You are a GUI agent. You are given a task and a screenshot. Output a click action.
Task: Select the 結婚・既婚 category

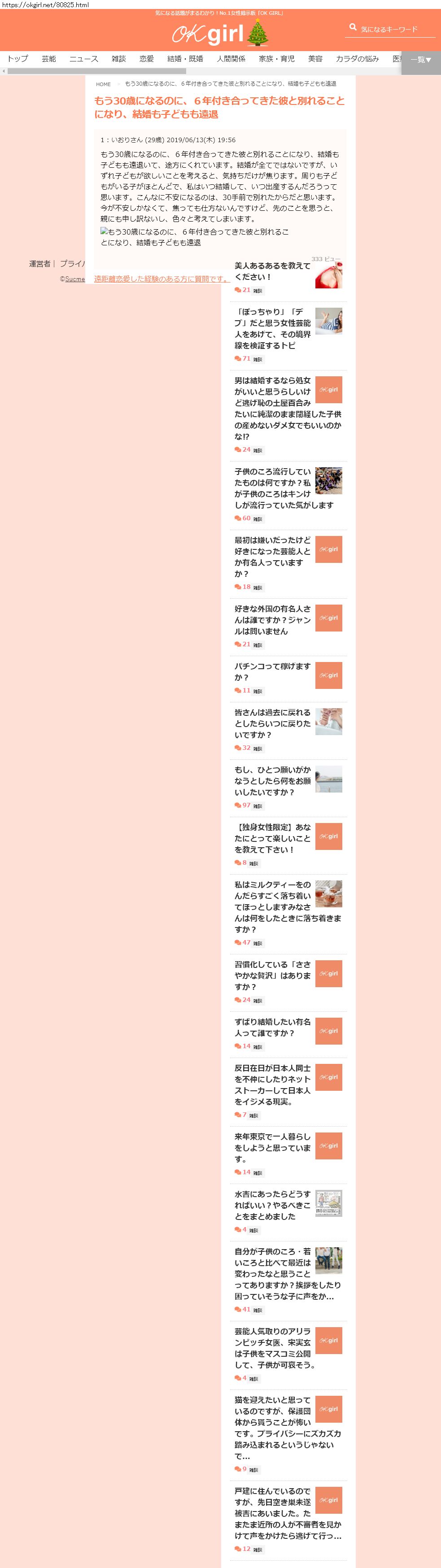pos(185,59)
